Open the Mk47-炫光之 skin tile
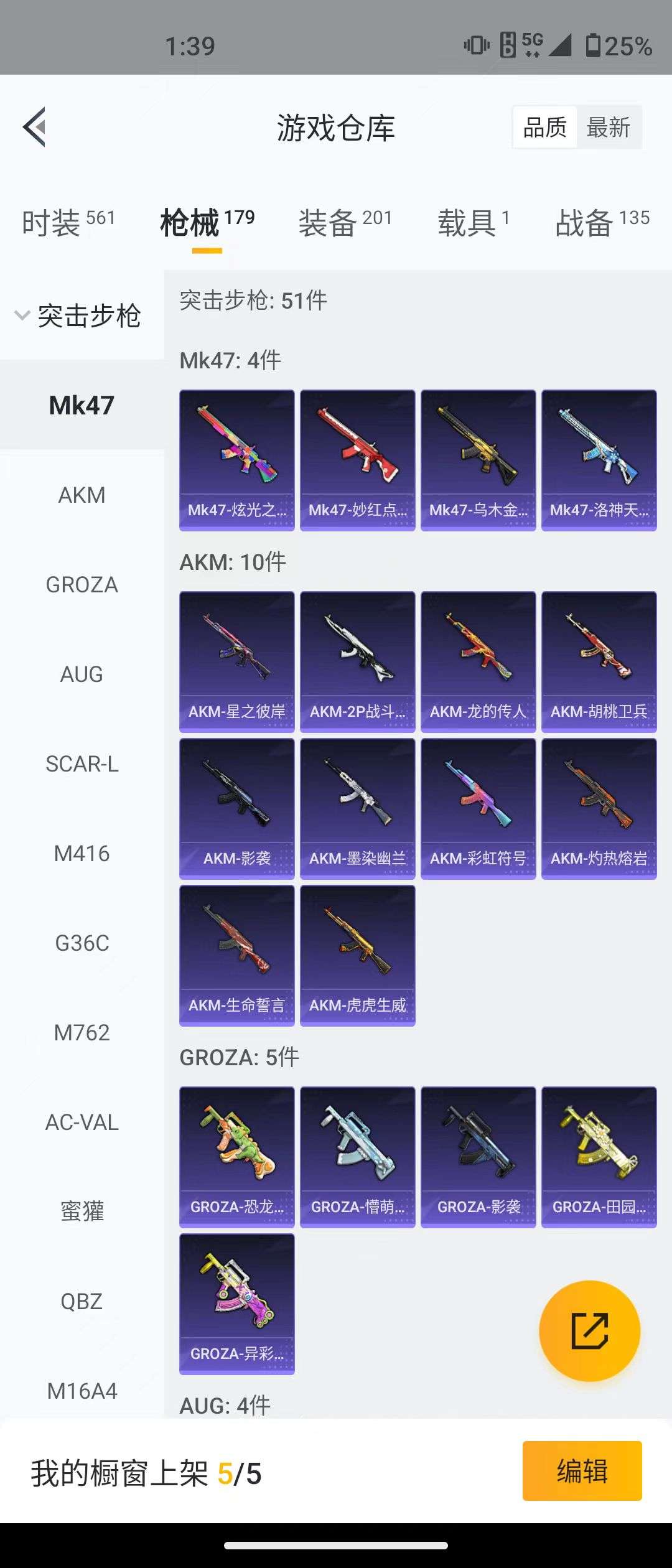Image resolution: width=672 pixels, height=1568 pixels. point(237,460)
